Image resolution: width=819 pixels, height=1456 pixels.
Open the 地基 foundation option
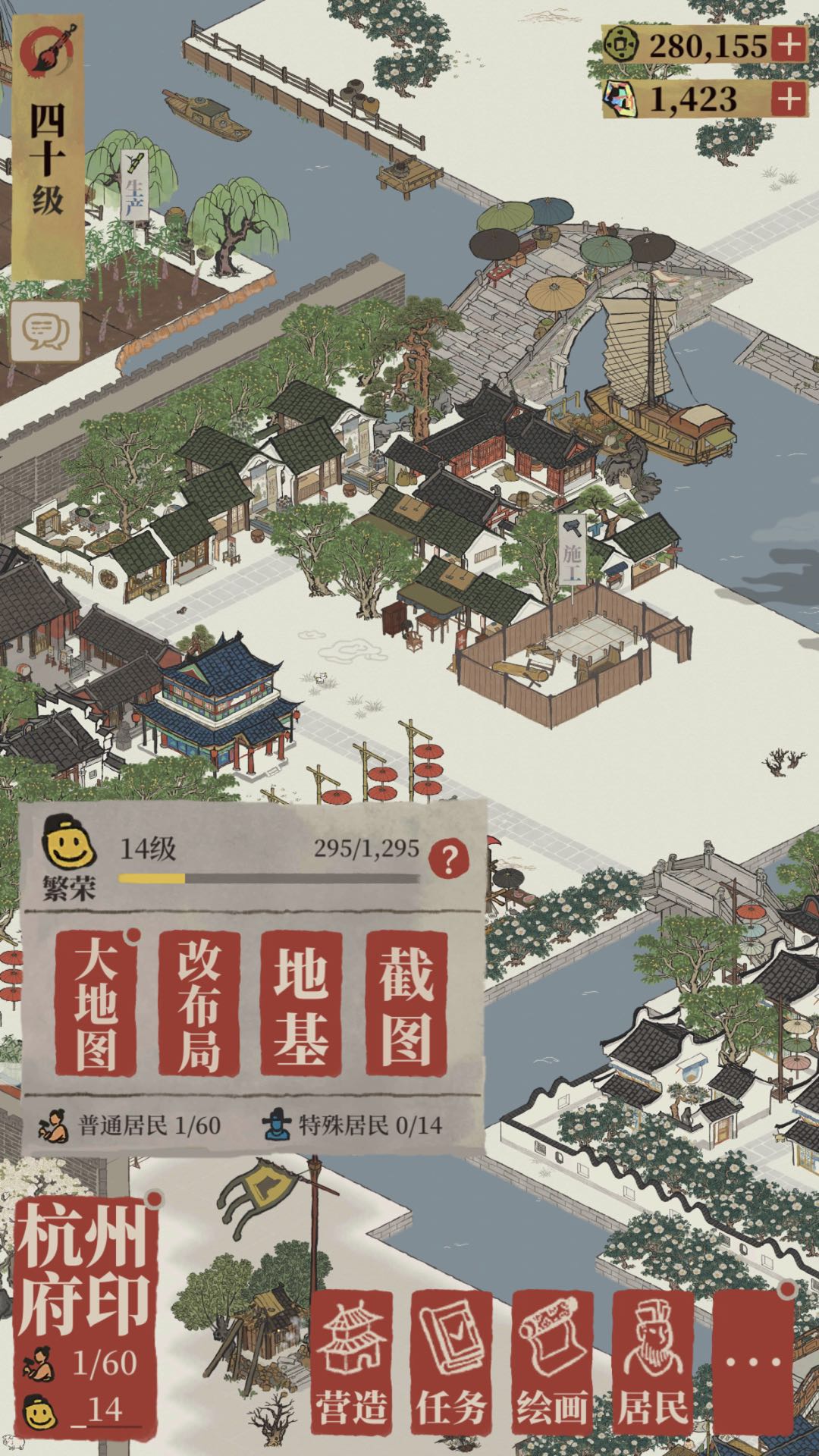pos(301,1003)
